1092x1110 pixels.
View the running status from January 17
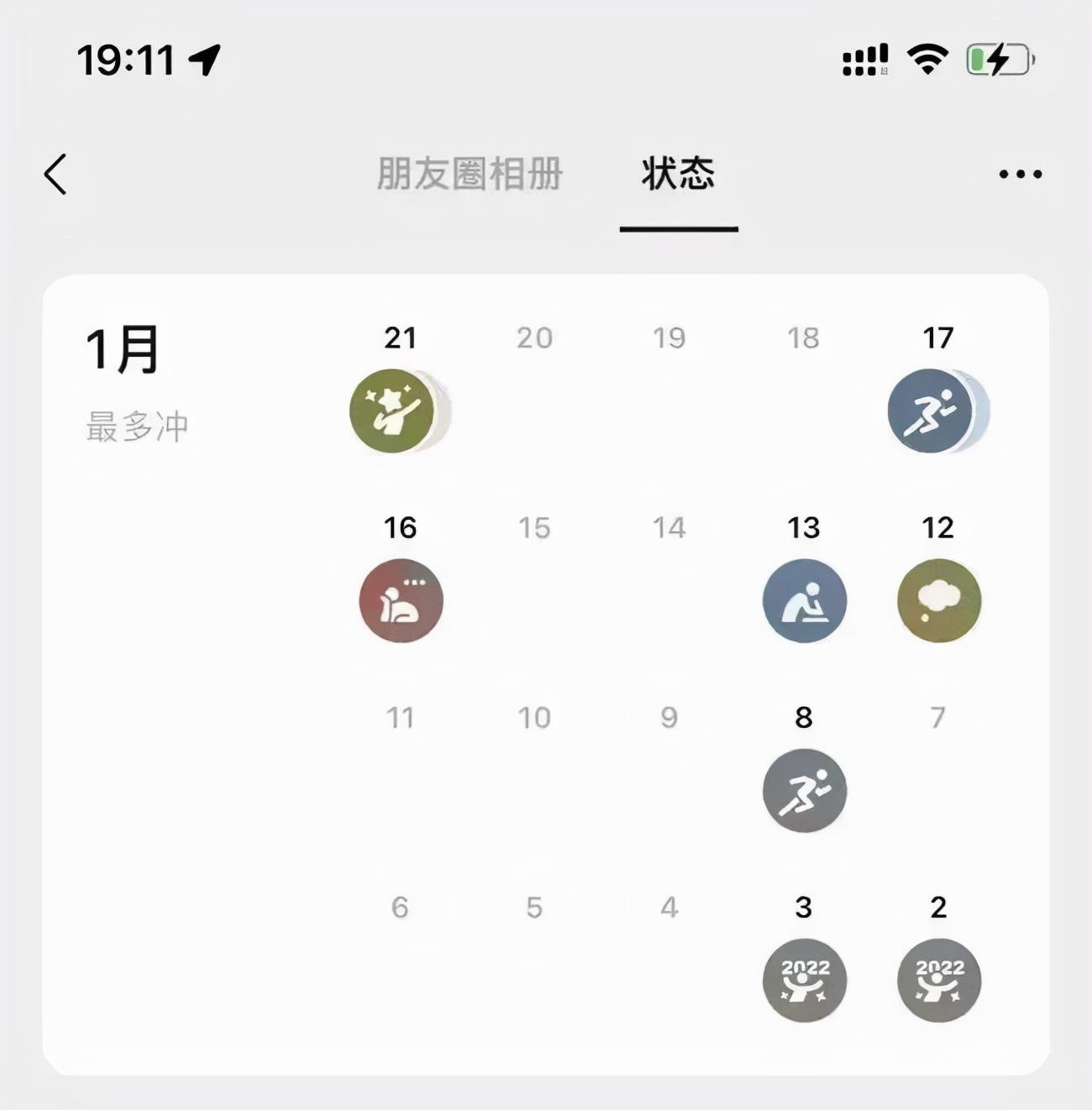click(x=931, y=411)
